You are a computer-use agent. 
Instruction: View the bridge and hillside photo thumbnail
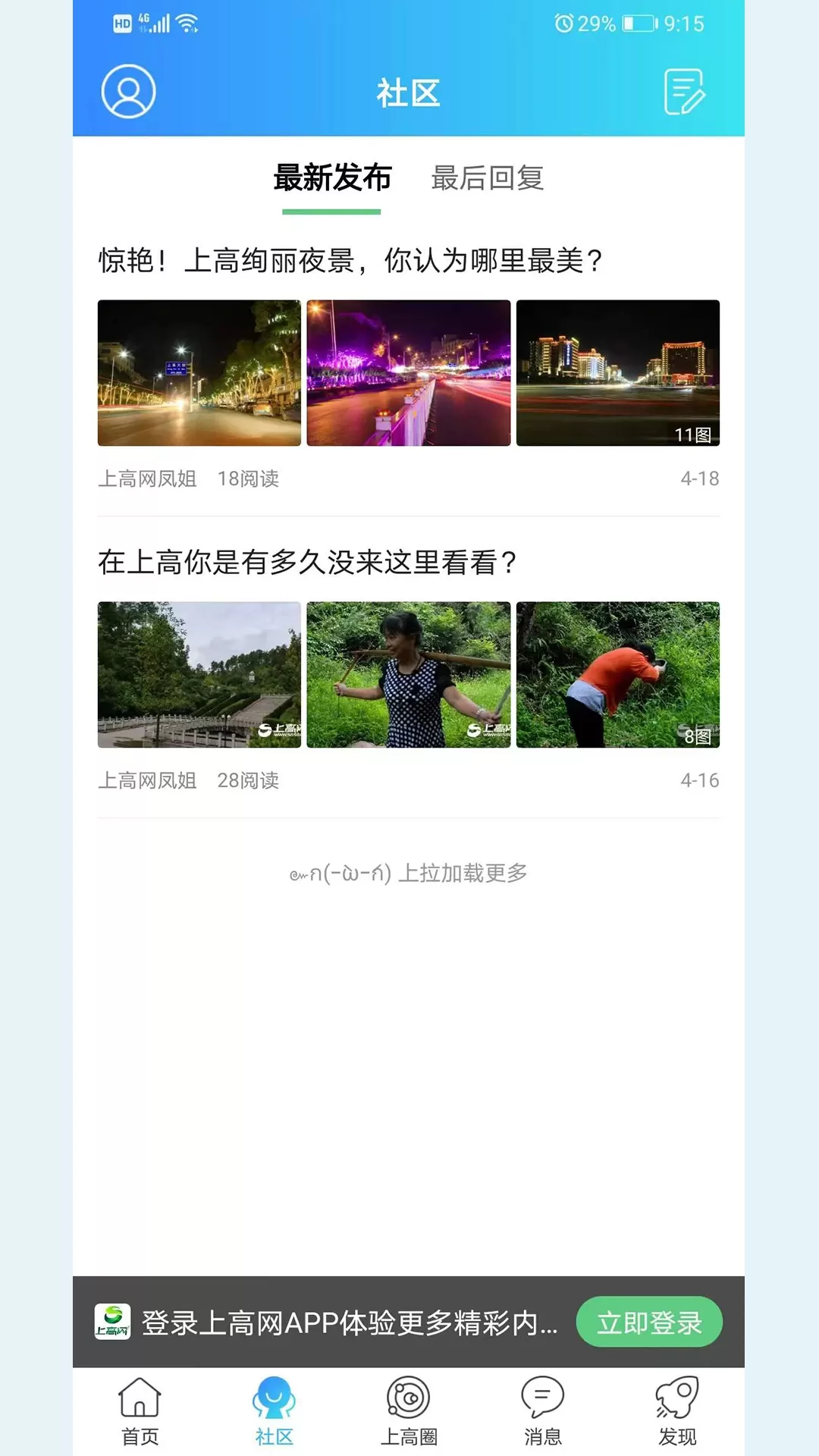[199, 675]
